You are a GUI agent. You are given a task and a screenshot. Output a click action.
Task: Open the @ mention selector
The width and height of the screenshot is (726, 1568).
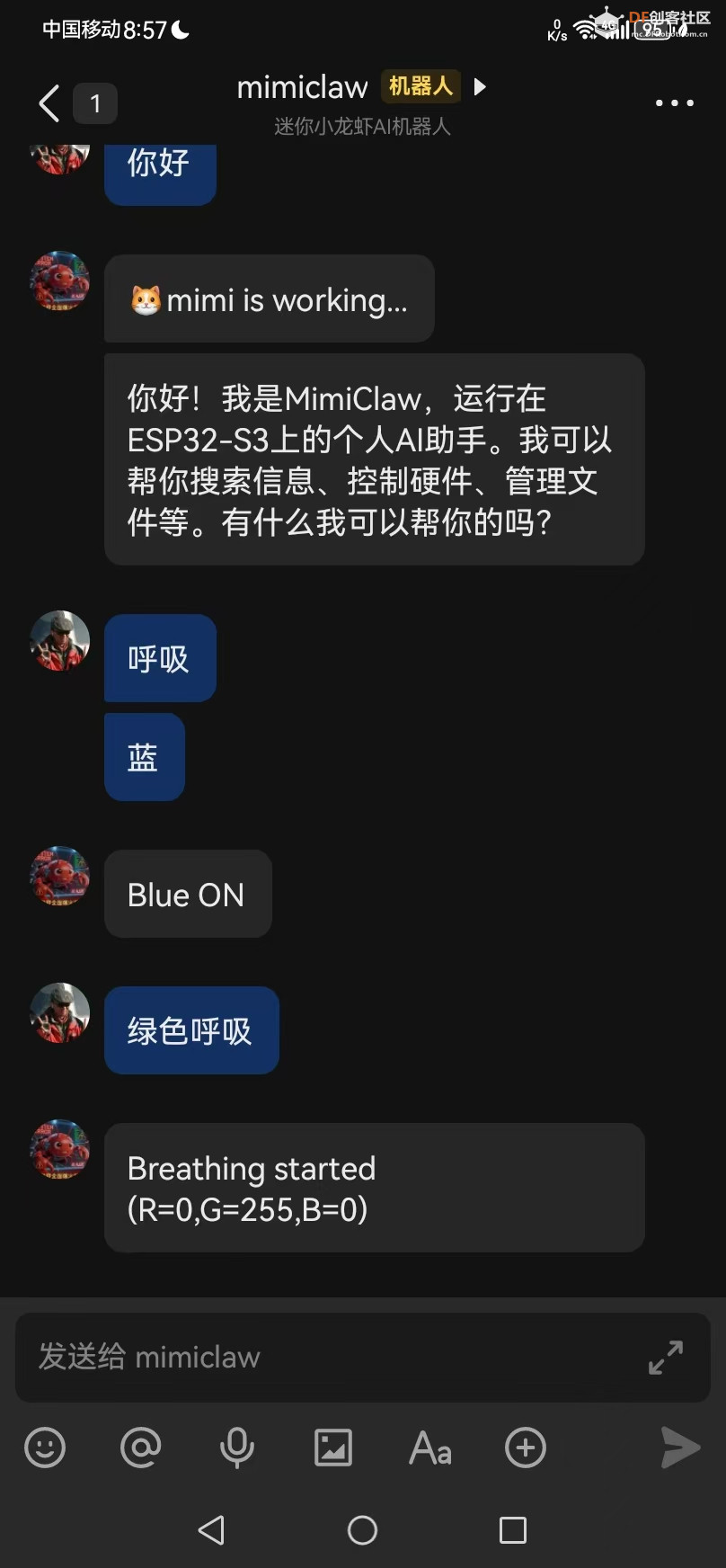click(141, 1448)
